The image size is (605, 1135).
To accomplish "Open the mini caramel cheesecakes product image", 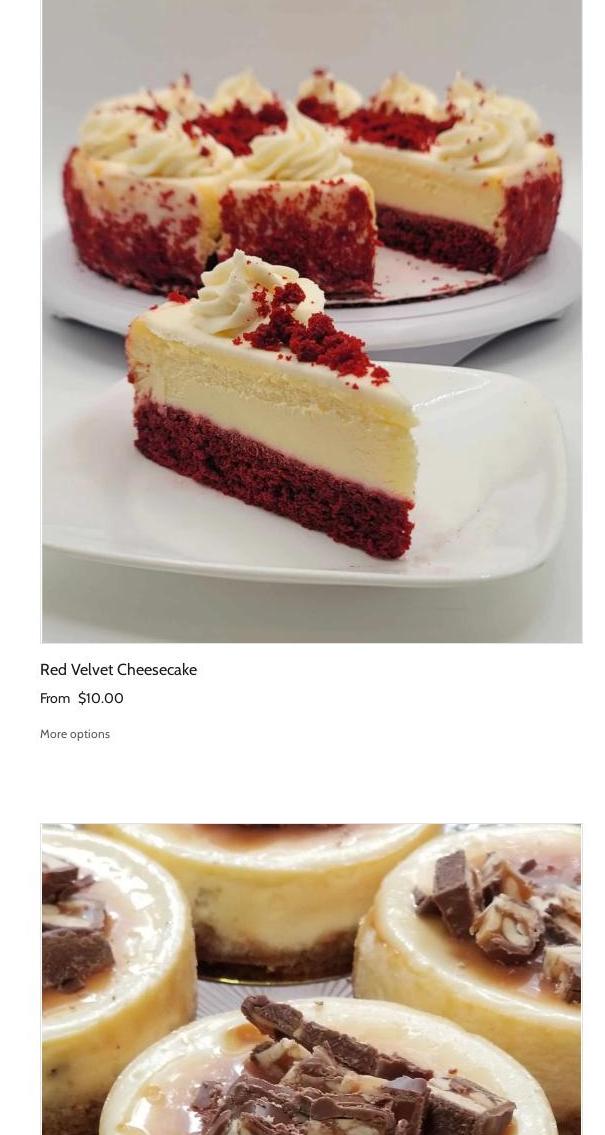I will 311,980.
